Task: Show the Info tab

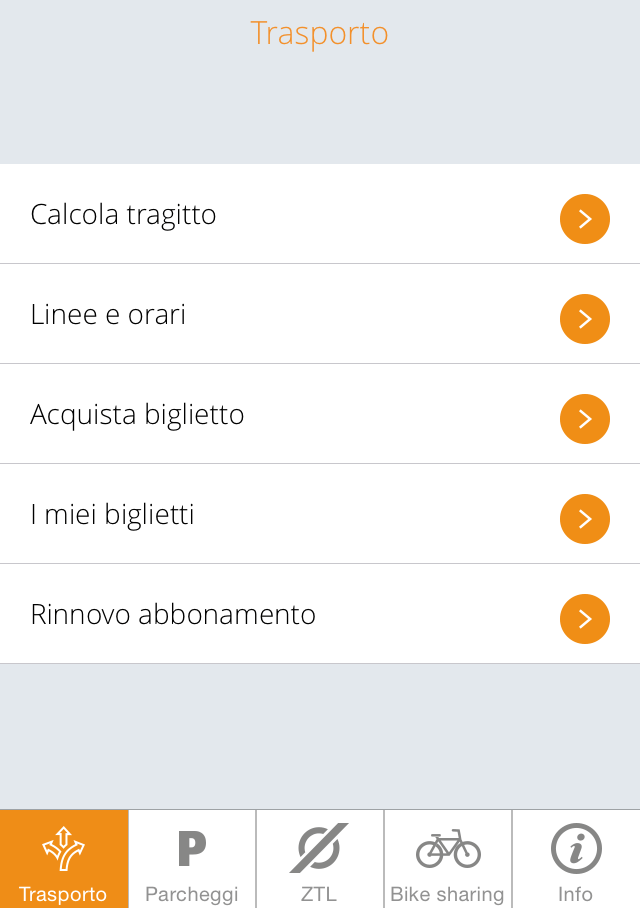Action: (576, 859)
